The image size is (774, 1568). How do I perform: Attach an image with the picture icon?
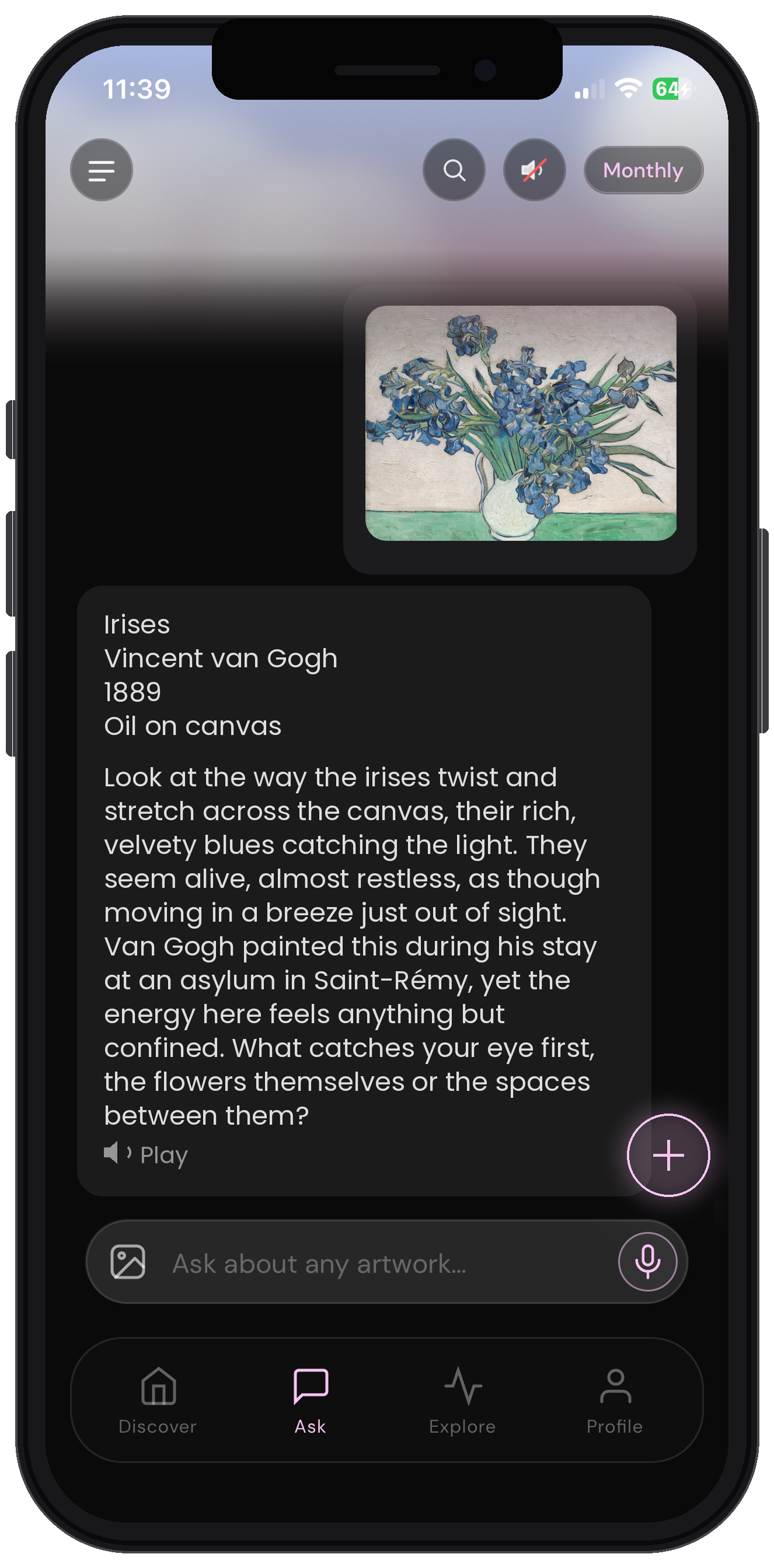point(128,1261)
